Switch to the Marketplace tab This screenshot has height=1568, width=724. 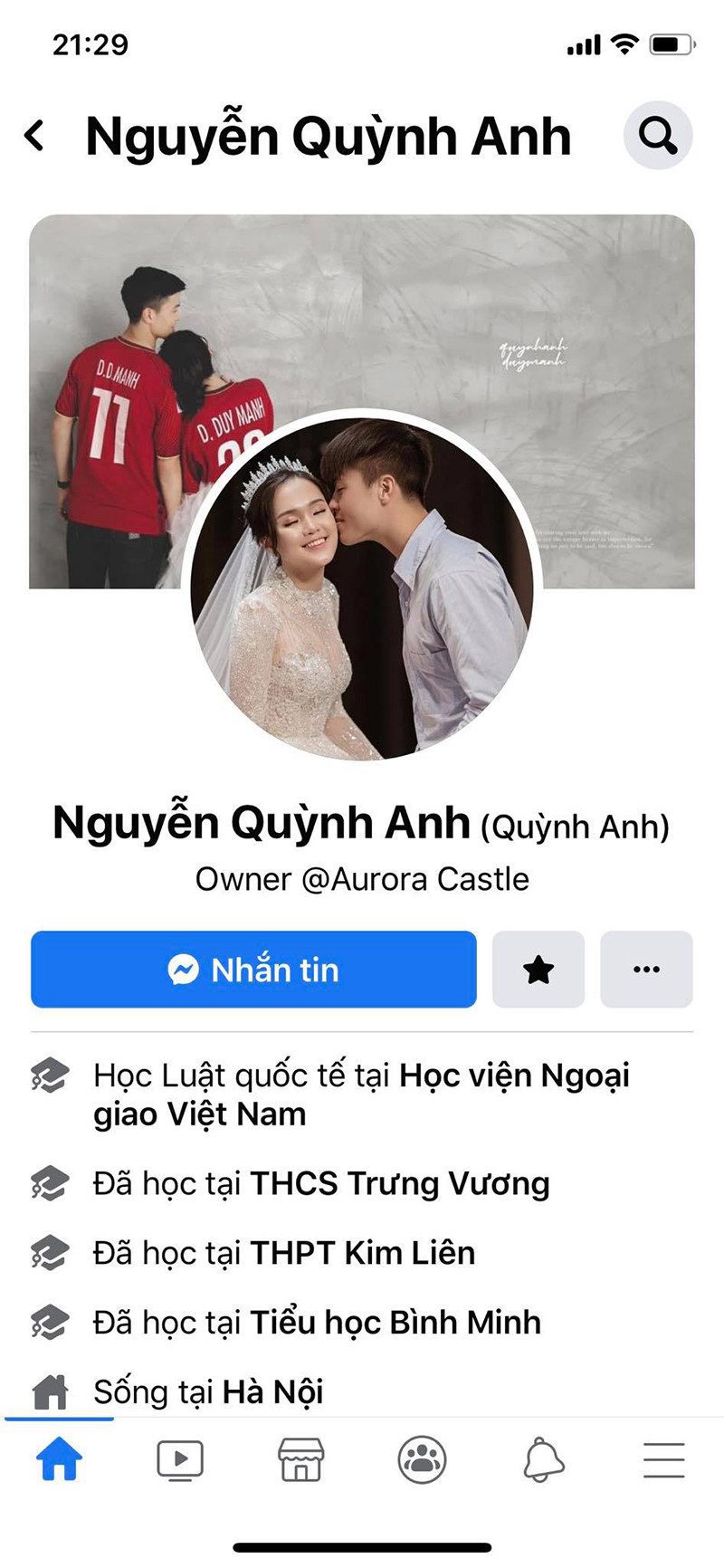300,1459
